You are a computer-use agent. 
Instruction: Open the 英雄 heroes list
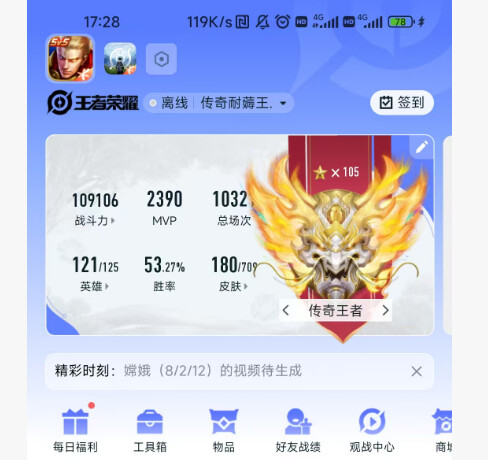coord(95,286)
